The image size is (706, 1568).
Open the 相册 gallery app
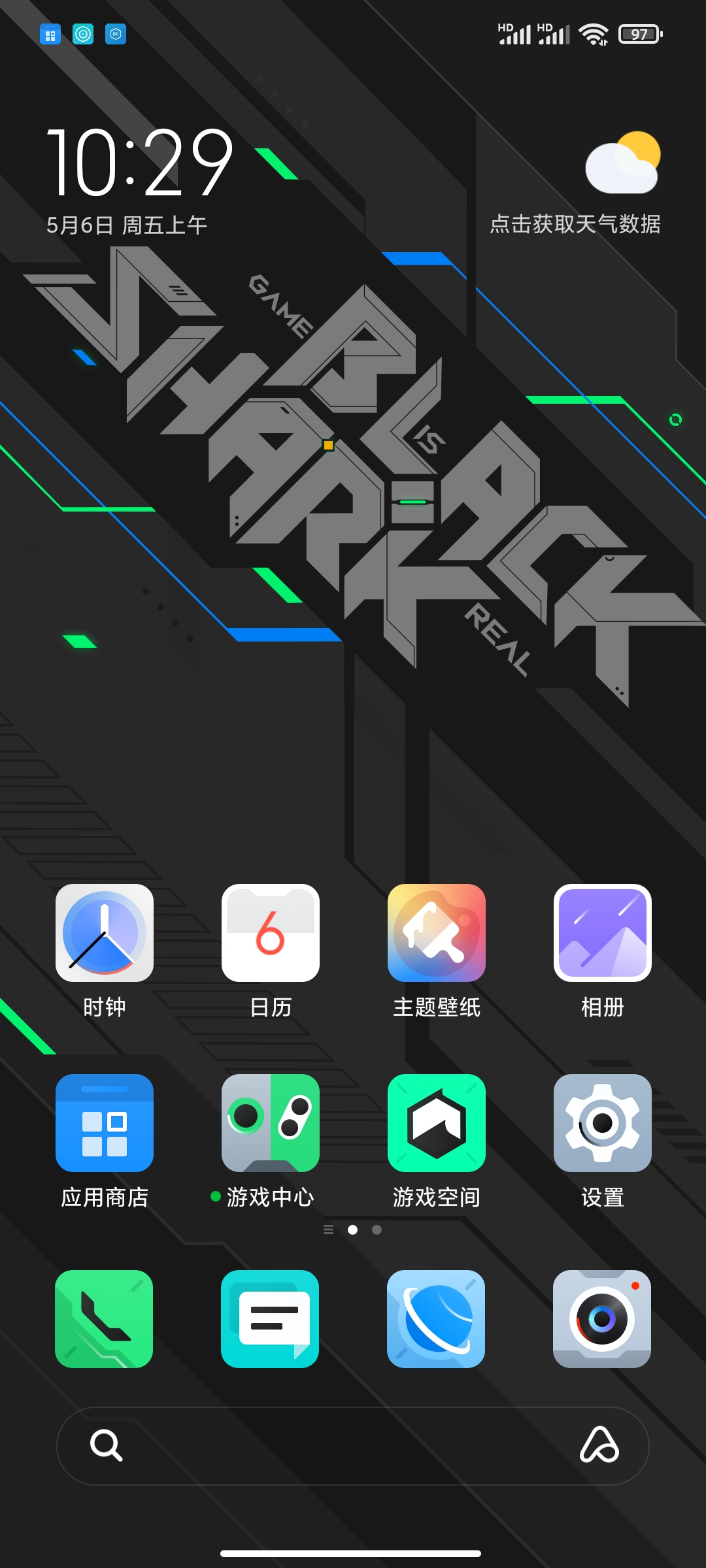tap(603, 933)
